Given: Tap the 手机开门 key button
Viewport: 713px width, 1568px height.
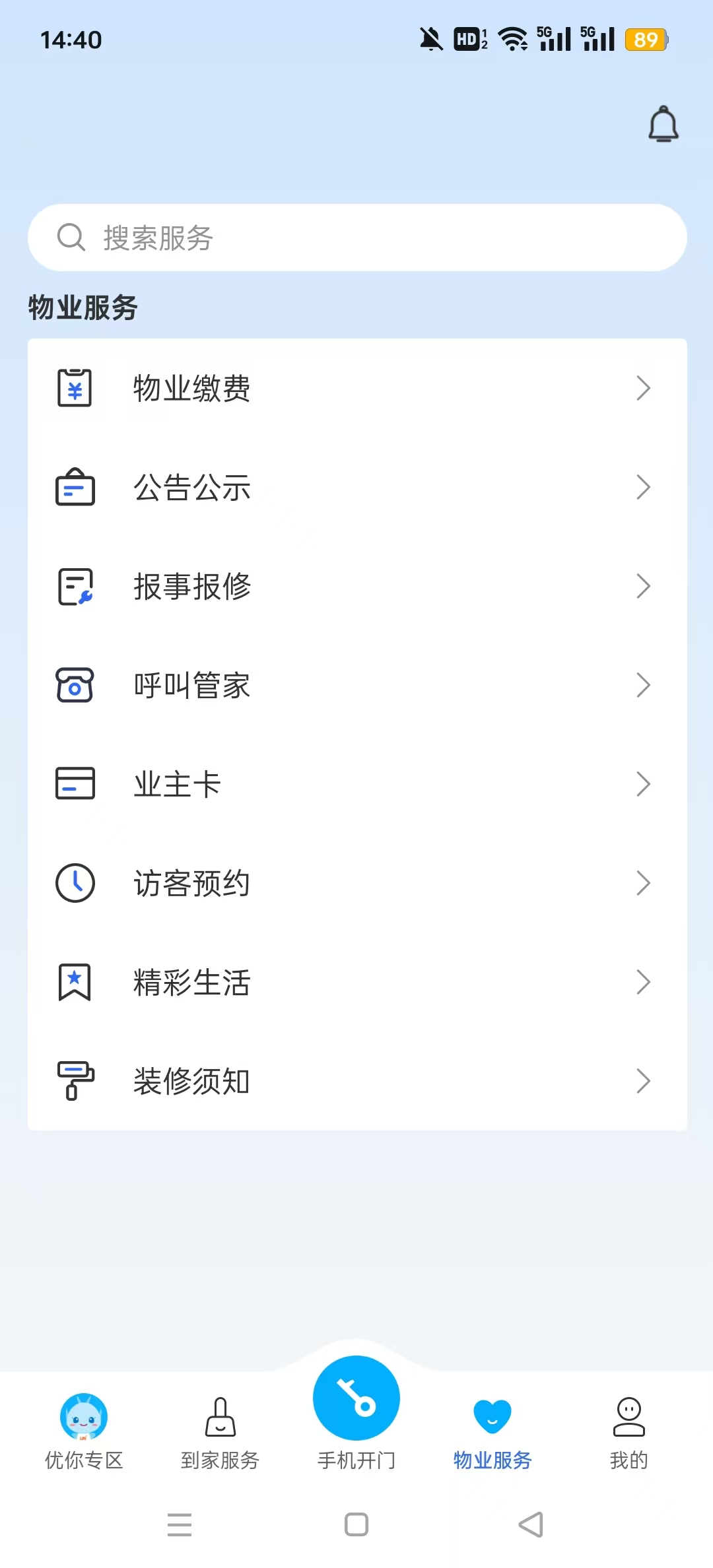Looking at the screenshot, I should [356, 1399].
